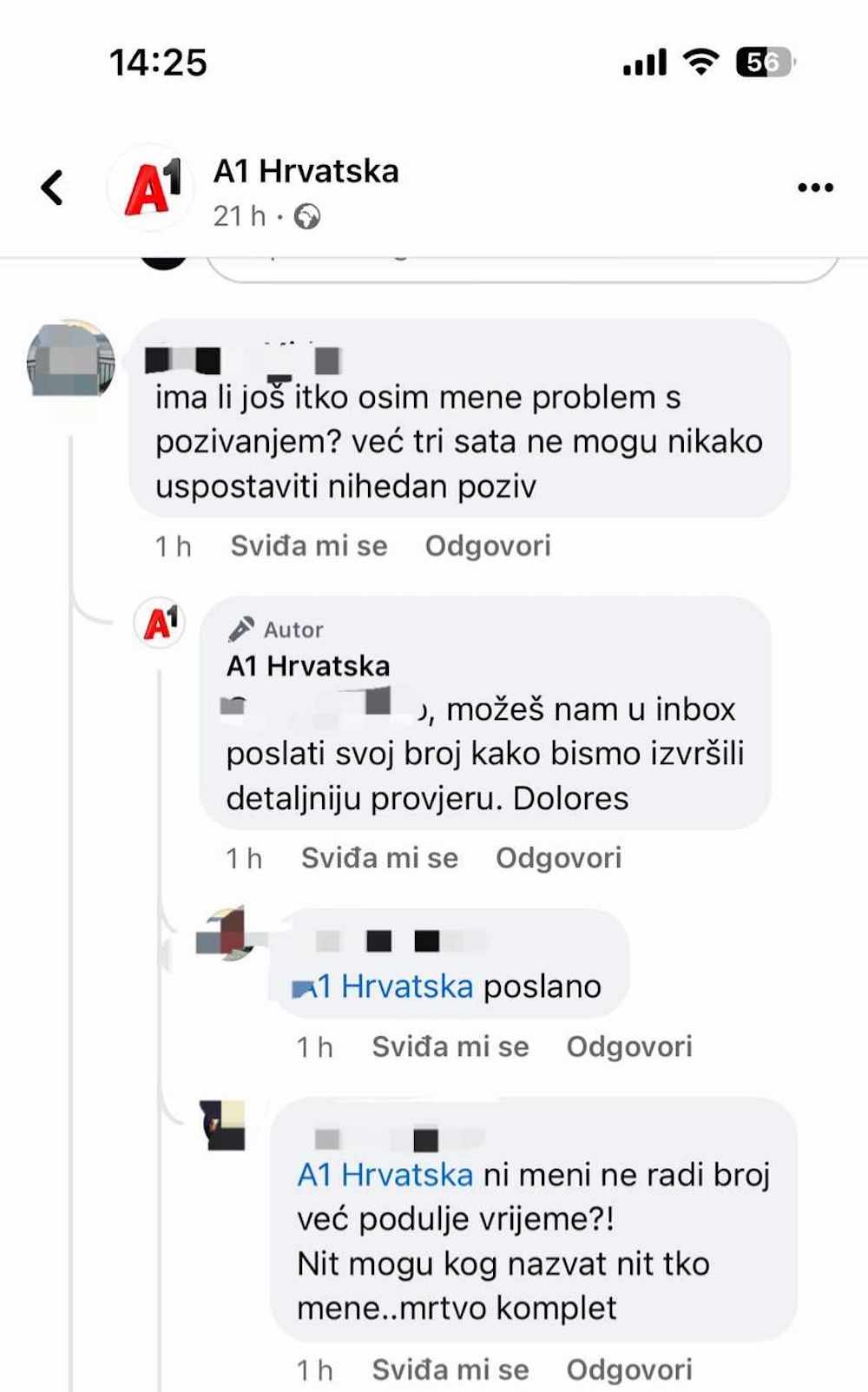Go back using the header arrow

[52, 187]
